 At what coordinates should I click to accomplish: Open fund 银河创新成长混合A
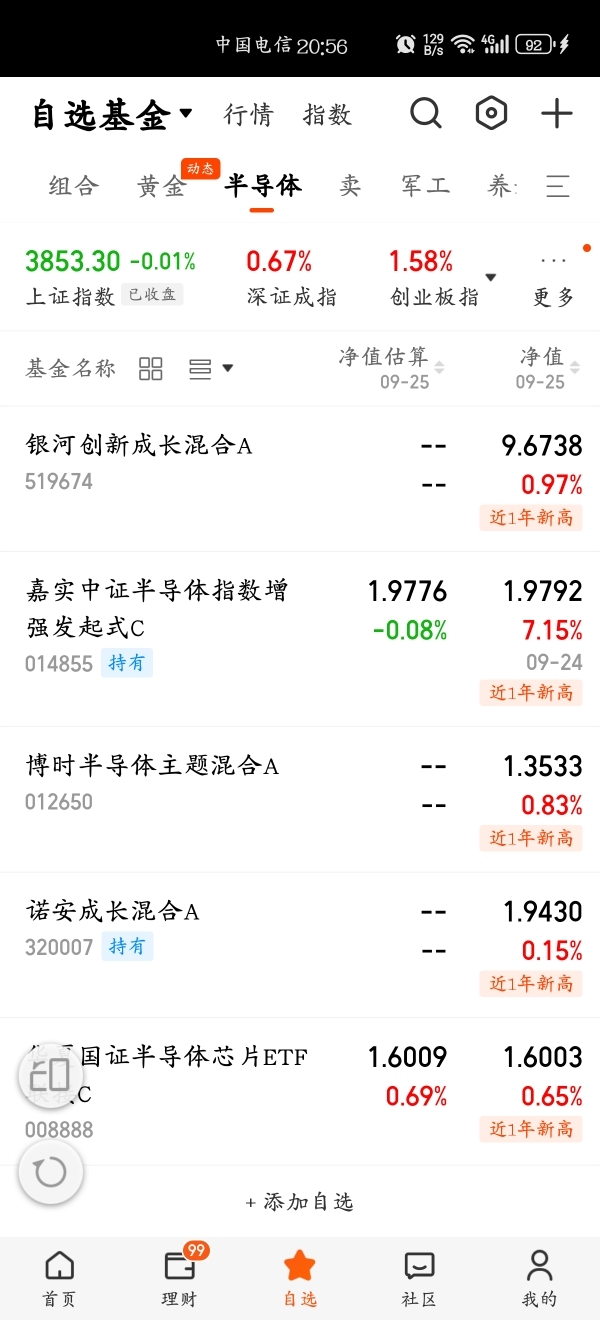(300, 479)
